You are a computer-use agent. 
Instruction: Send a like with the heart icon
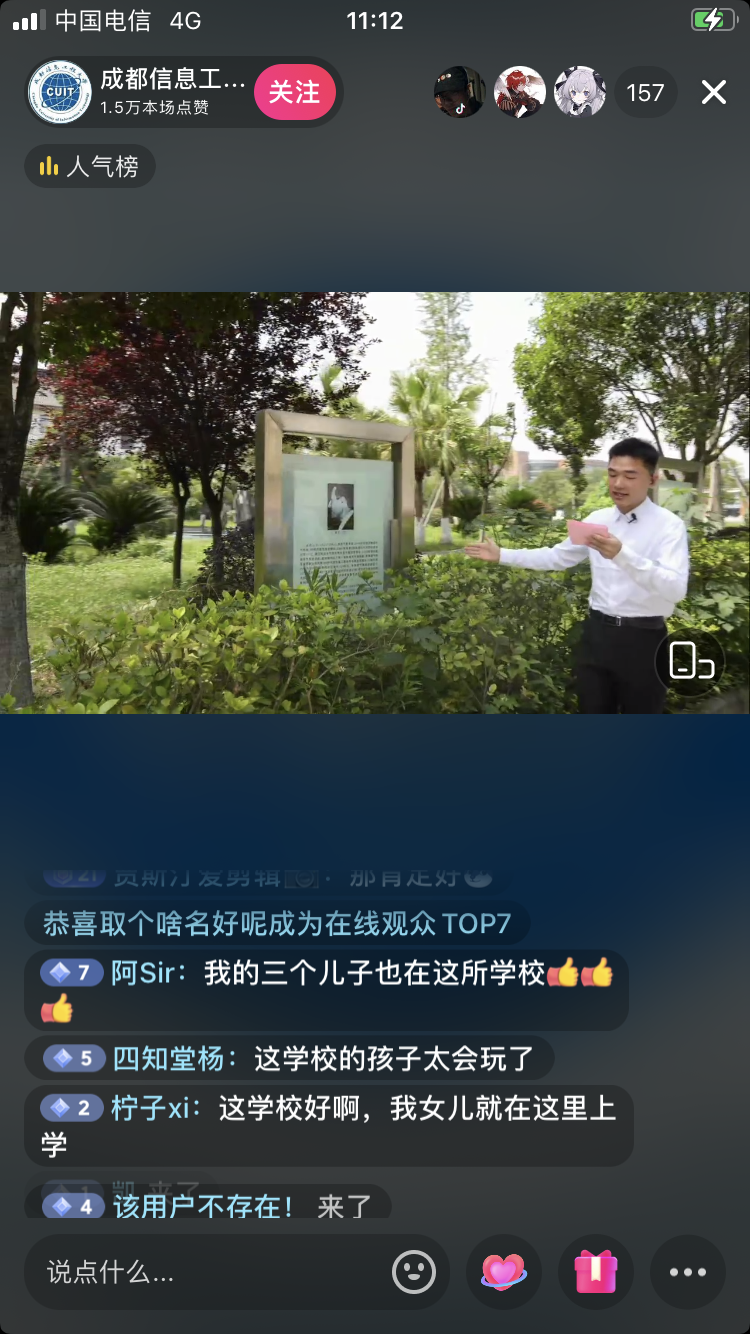tap(504, 1272)
